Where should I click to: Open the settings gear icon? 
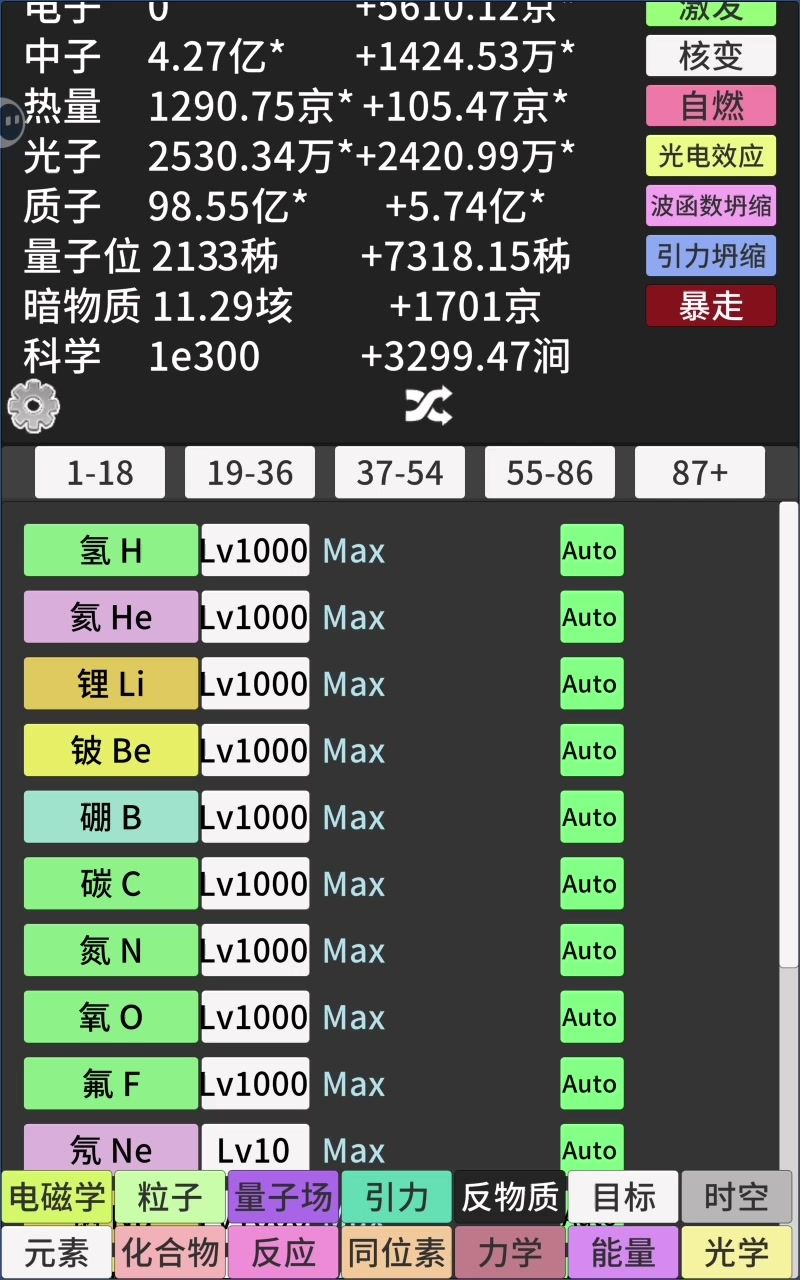[34, 407]
